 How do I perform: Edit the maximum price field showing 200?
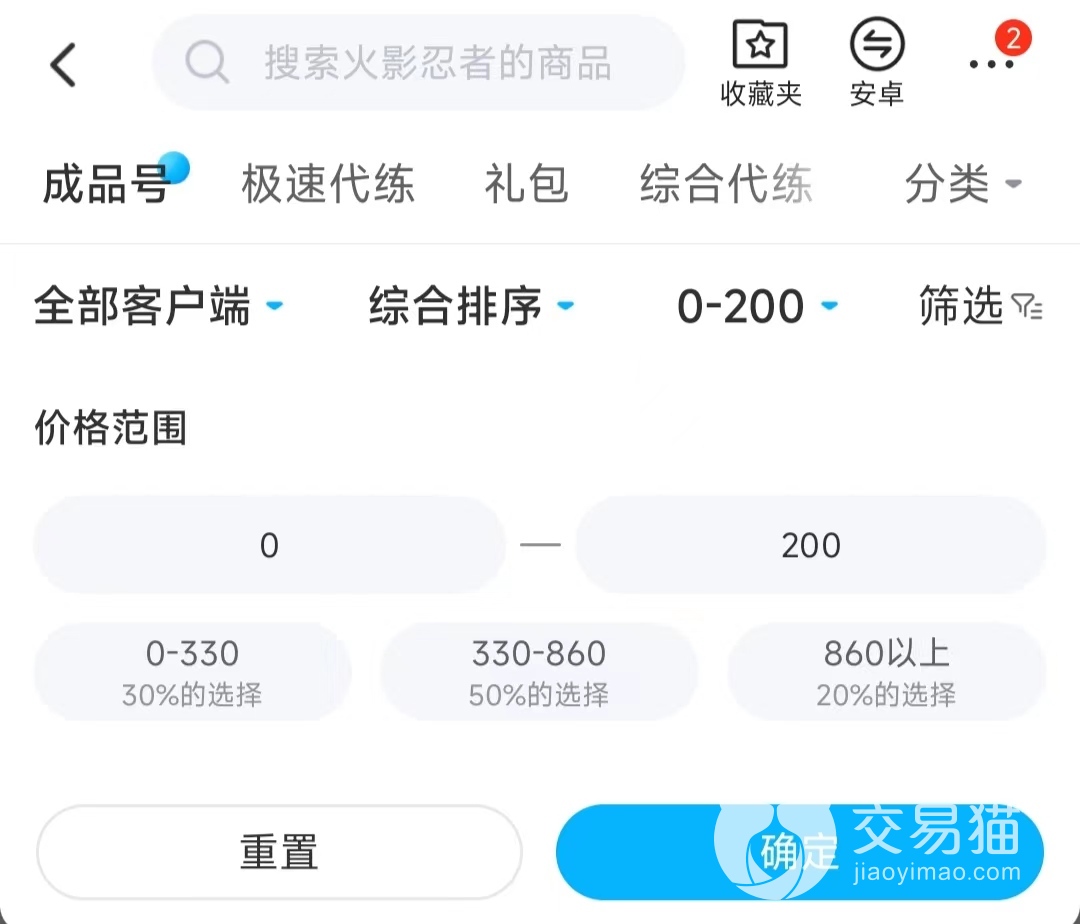click(811, 545)
